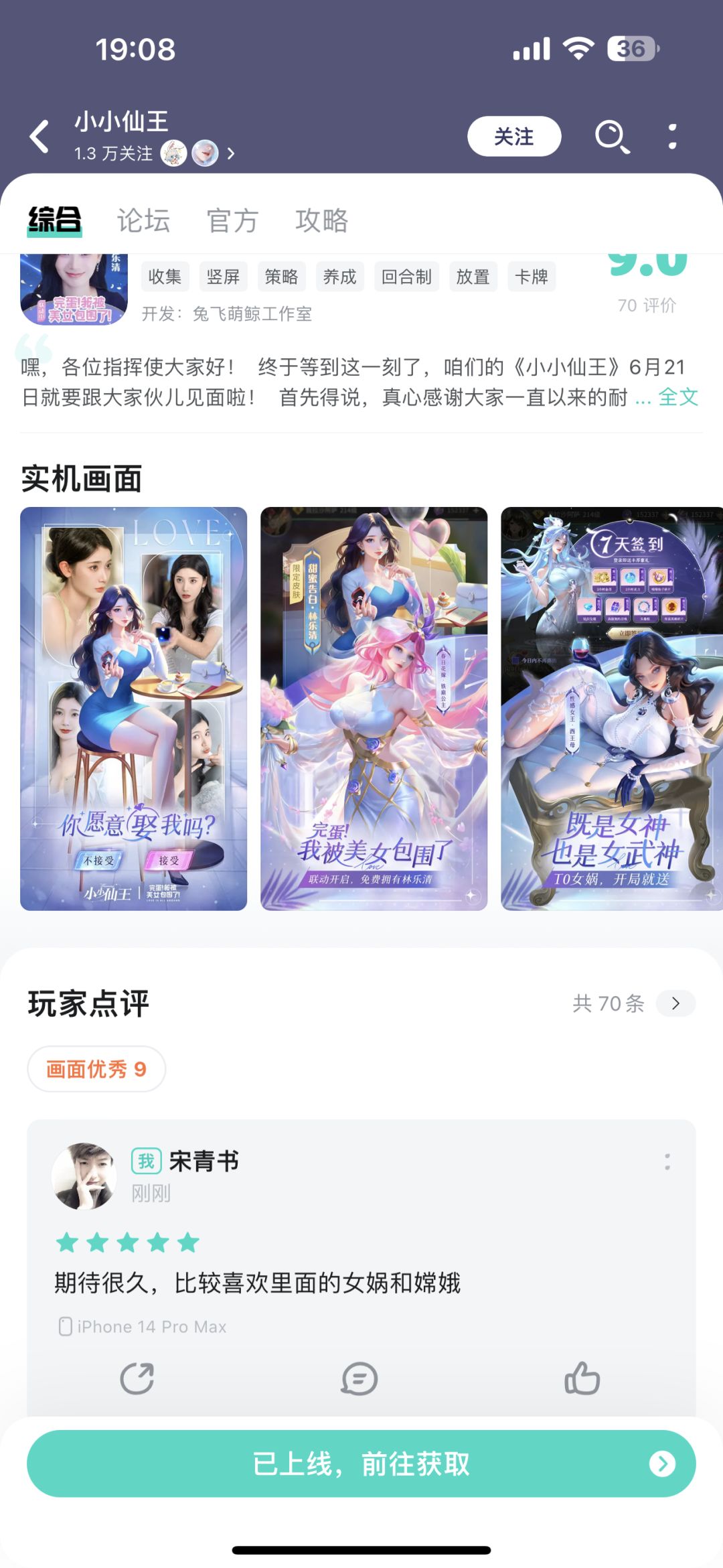Tap 已上线，前往获取 to get the game
Viewport: 723px width, 1568px height.
[361, 1464]
